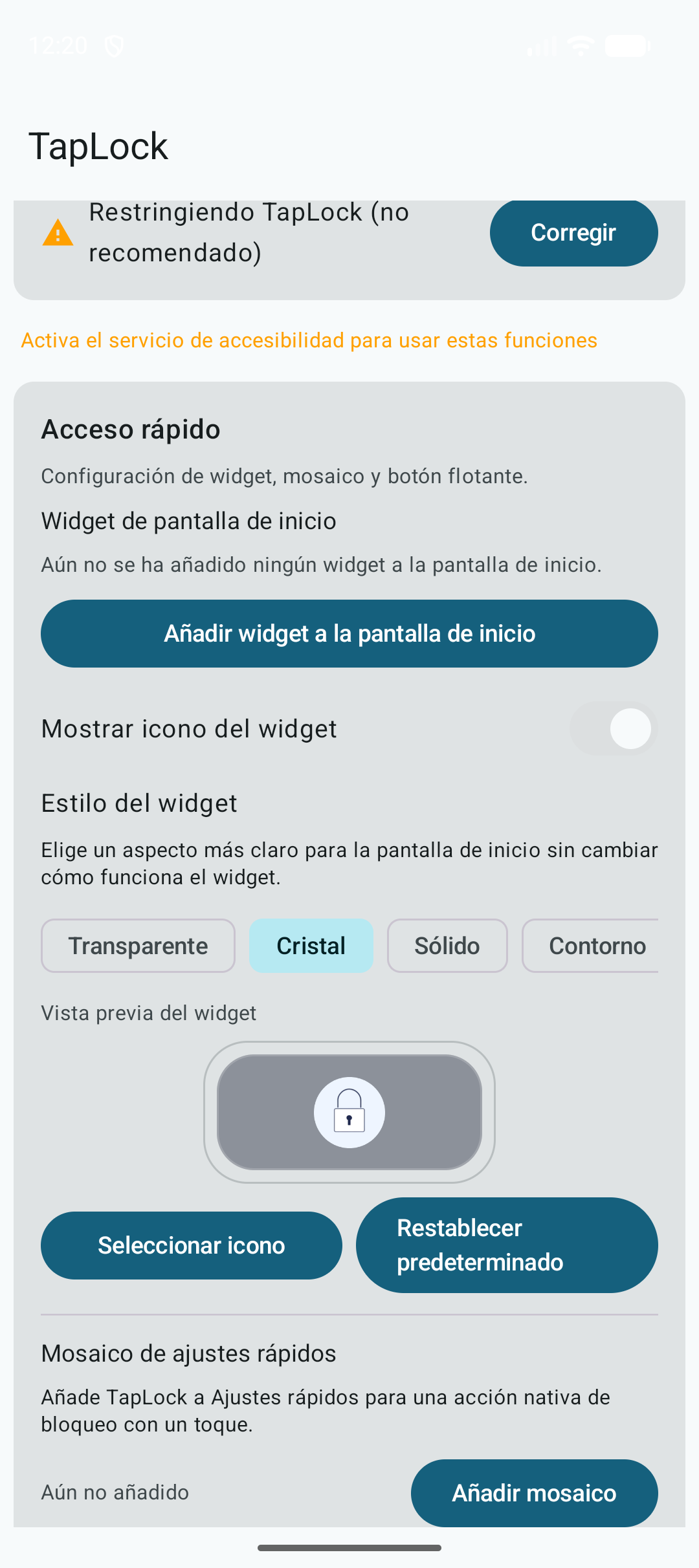Screen dimensions: 699x1568
Task: Tap the Corregir button
Action: click(x=573, y=233)
